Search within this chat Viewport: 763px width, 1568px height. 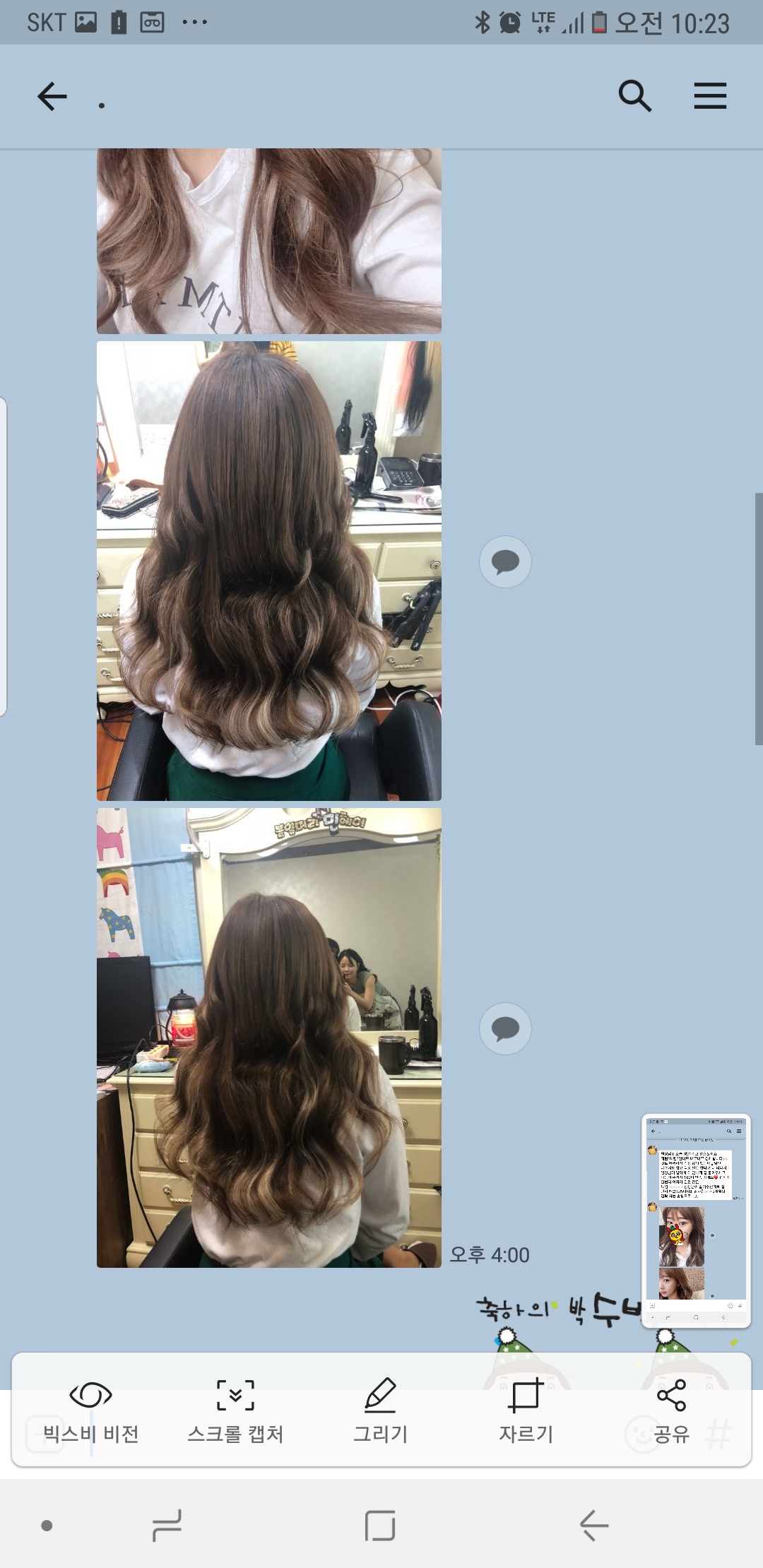tap(634, 96)
